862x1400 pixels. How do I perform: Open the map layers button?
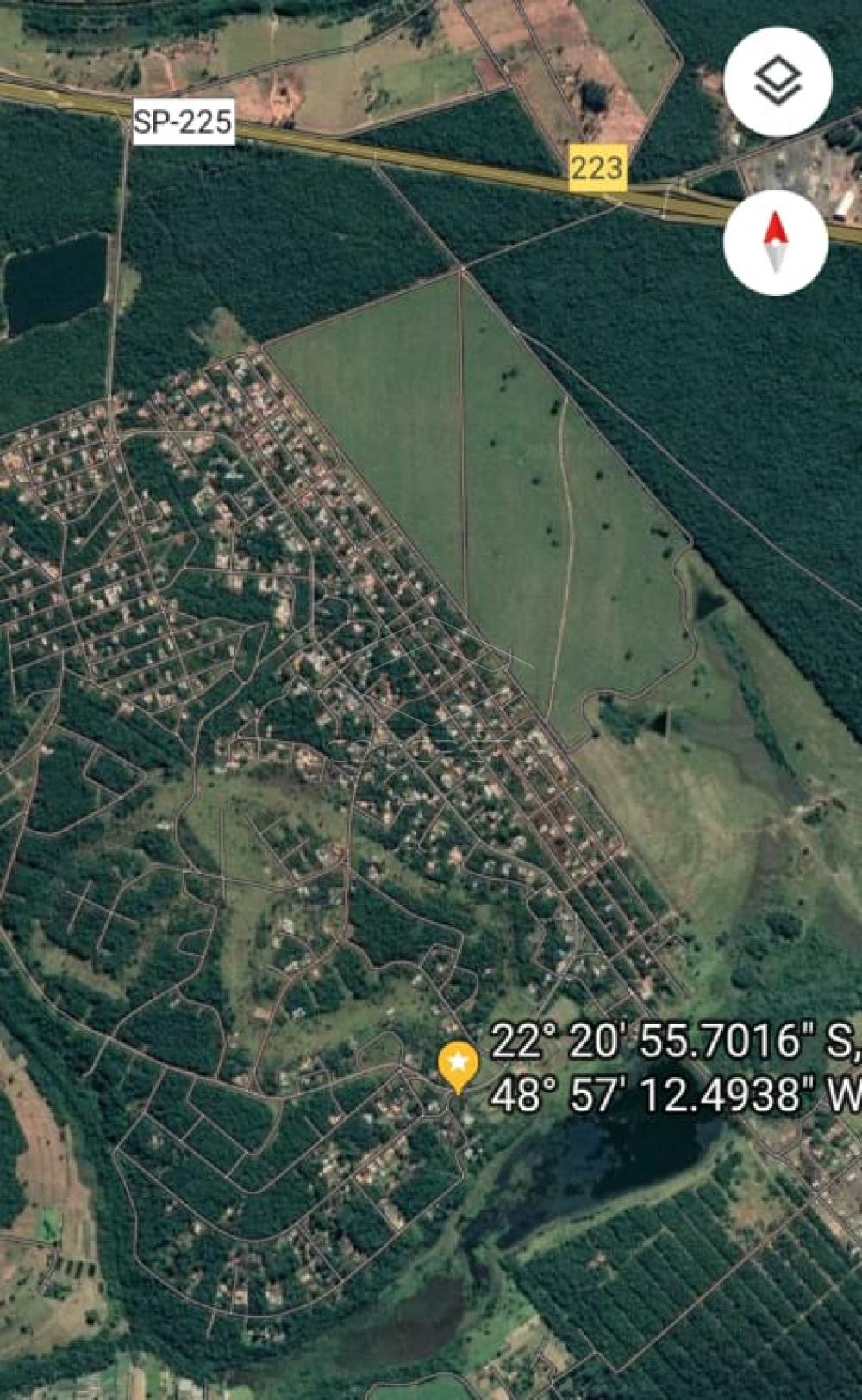coord(778,82)
